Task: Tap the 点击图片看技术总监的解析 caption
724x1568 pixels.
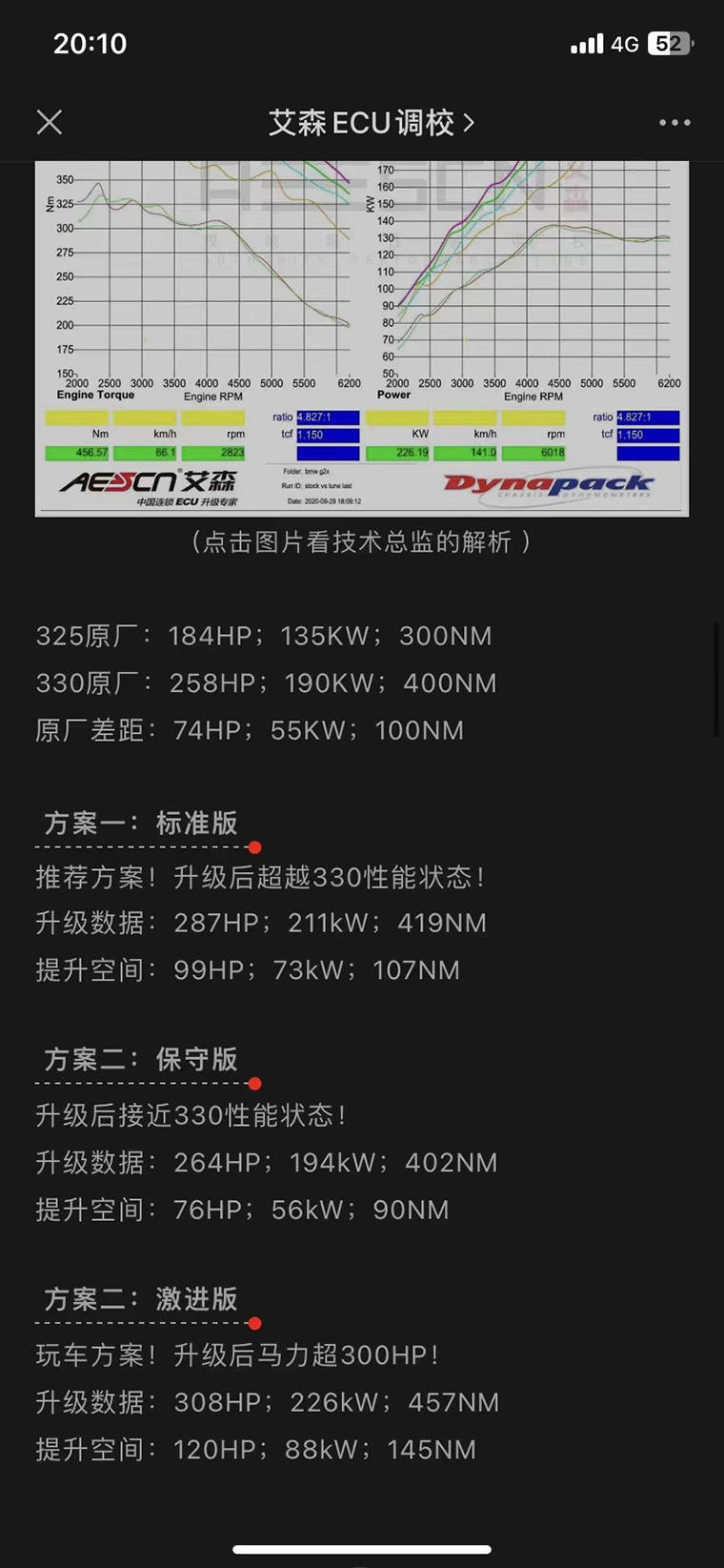Action: [x=362, y=541]
